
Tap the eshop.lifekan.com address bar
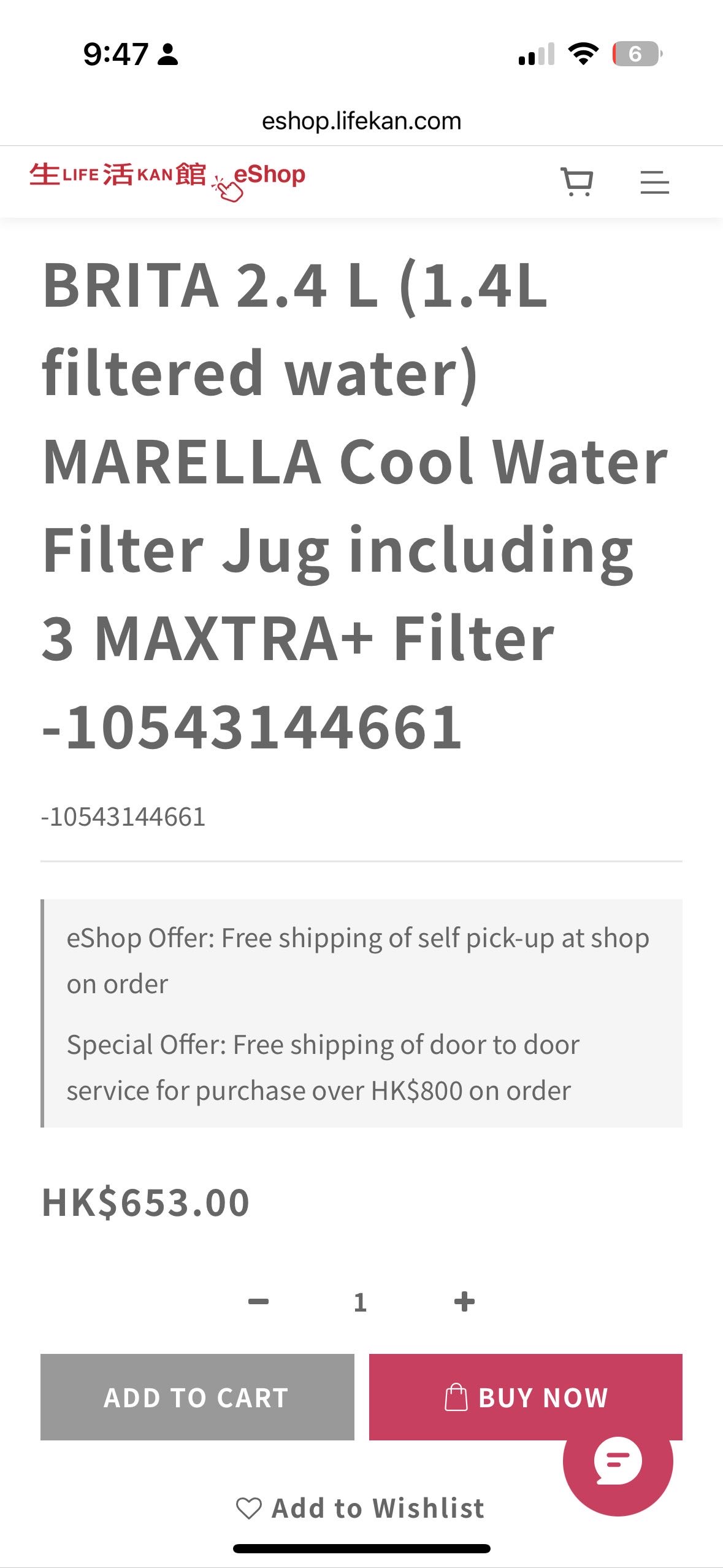361,121
